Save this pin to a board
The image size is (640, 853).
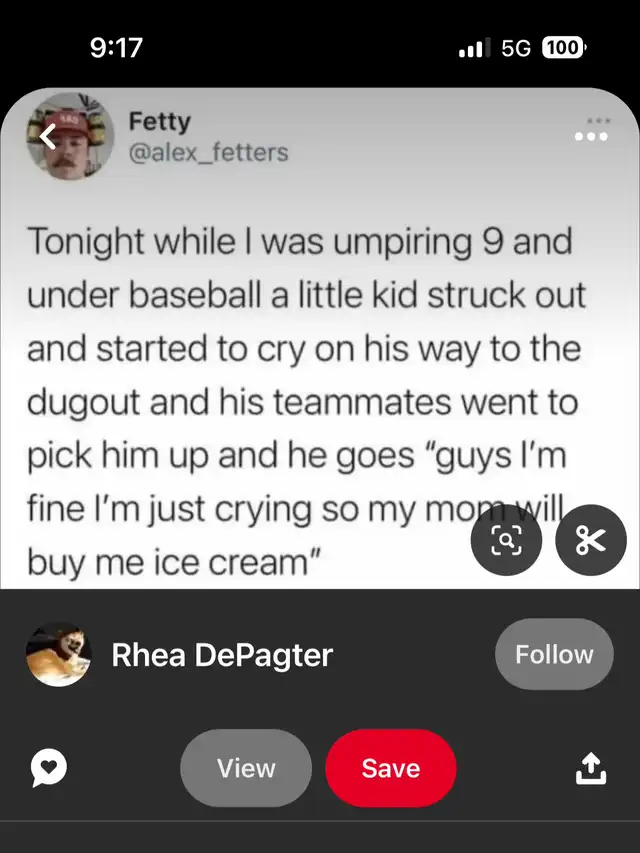tap(390, 768)
